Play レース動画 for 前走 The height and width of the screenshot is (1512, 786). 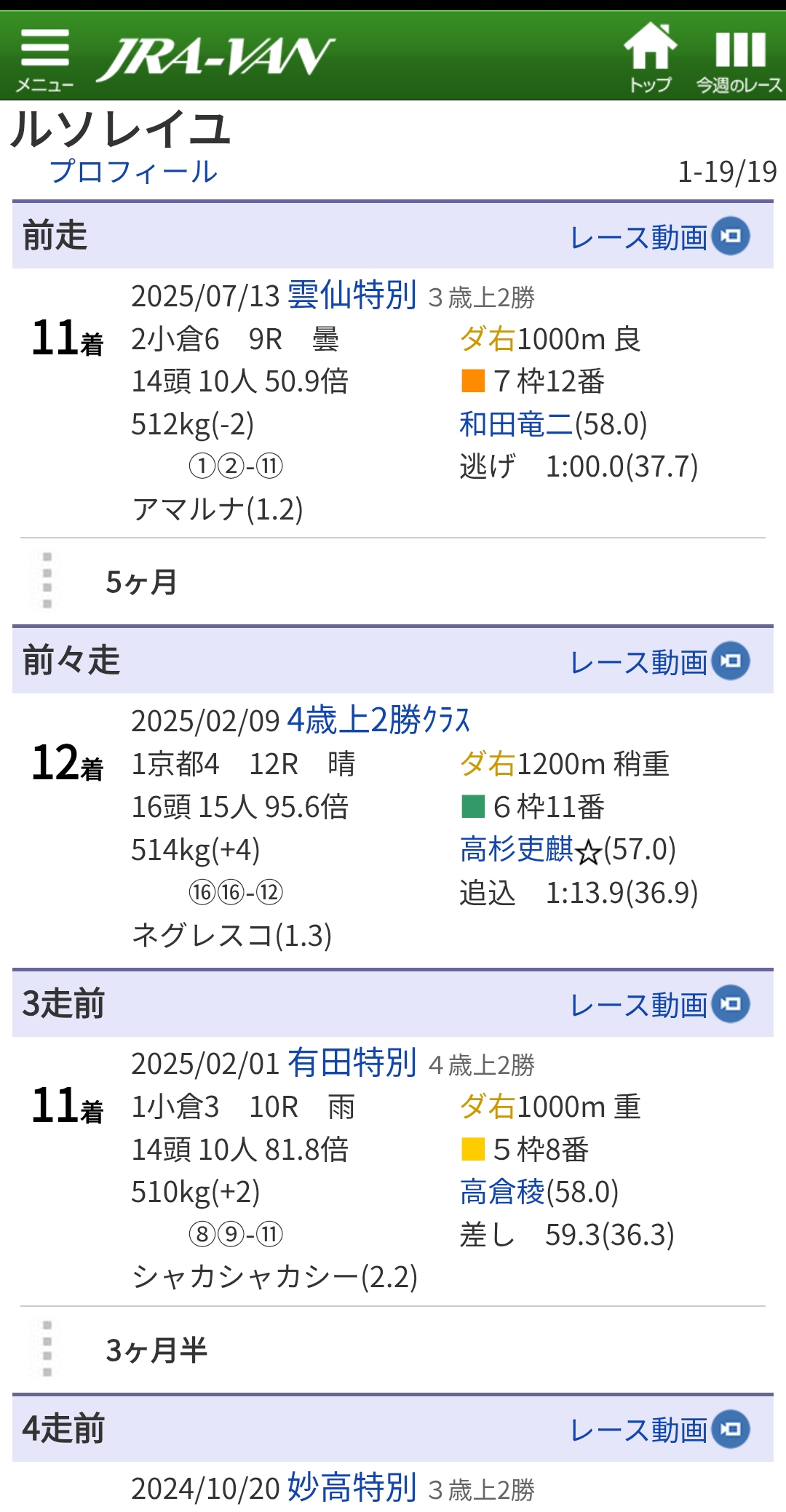(659, 237)
